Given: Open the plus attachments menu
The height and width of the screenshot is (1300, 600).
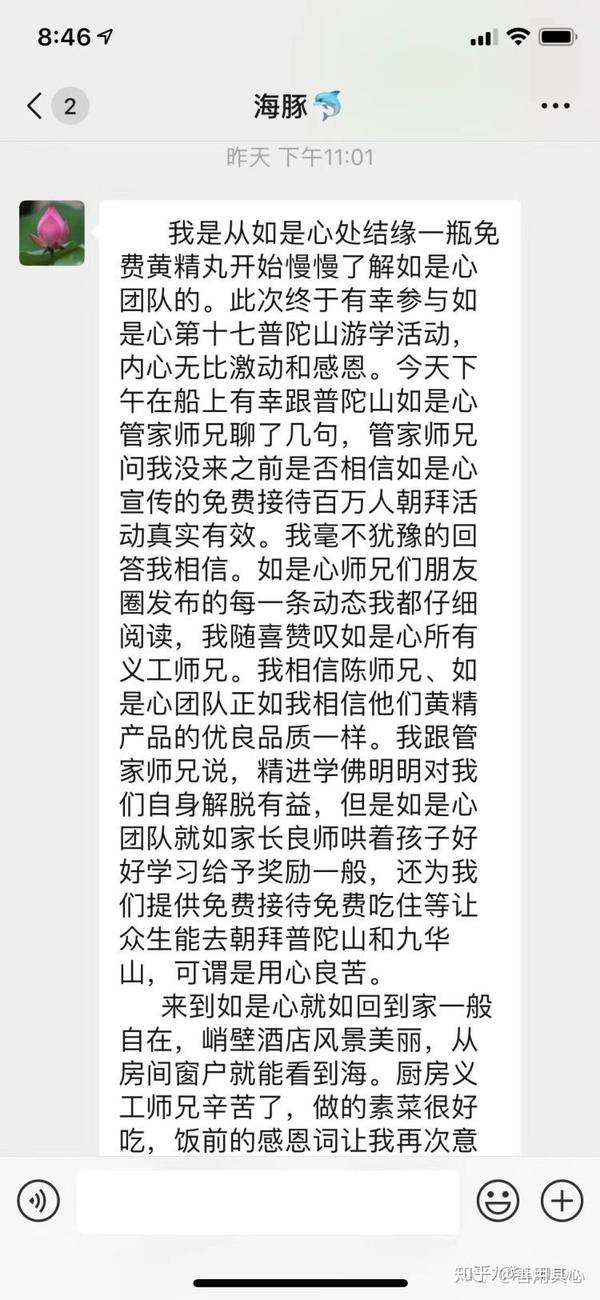Looking at the screenshot, I should coord(562,1200).
